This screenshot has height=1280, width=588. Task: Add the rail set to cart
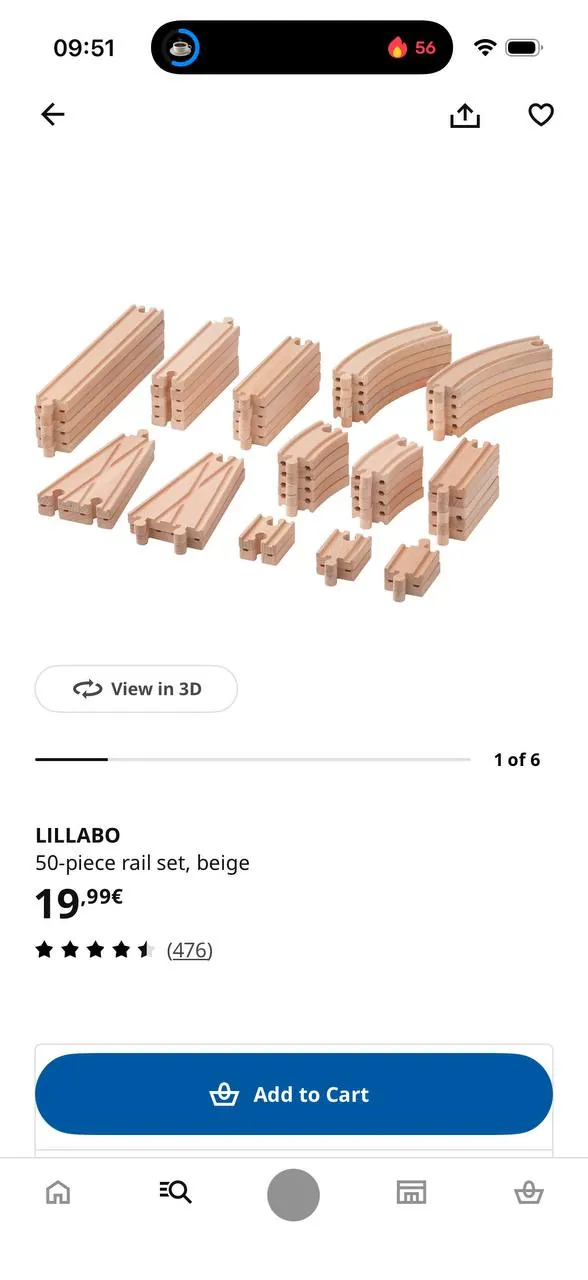[x=294, y=1094]
